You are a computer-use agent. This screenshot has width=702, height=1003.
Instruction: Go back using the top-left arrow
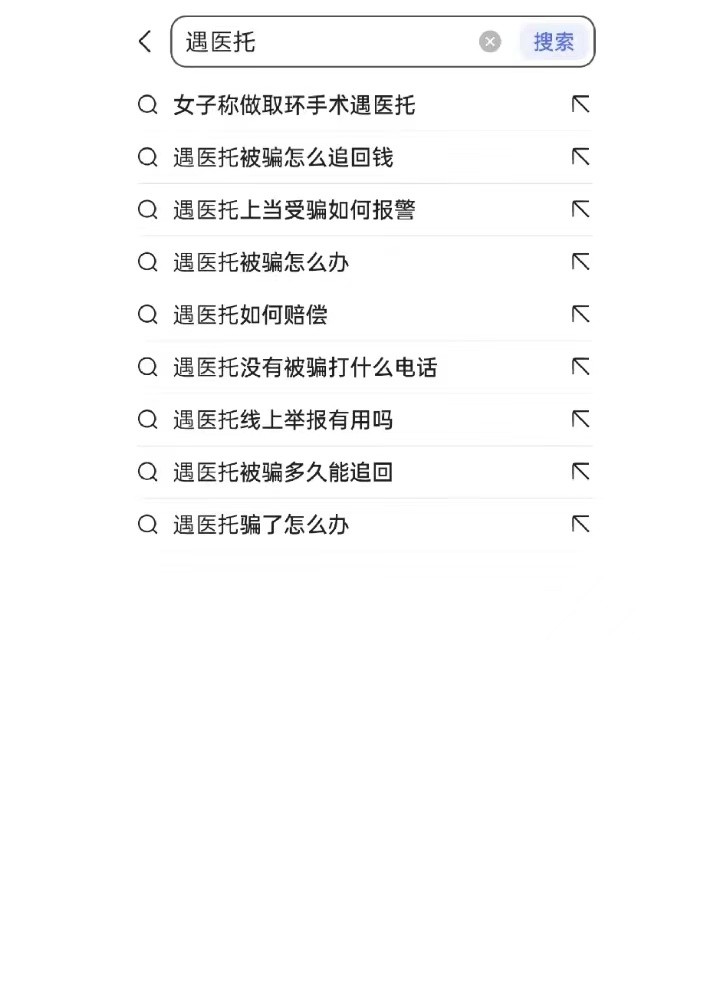146,41
